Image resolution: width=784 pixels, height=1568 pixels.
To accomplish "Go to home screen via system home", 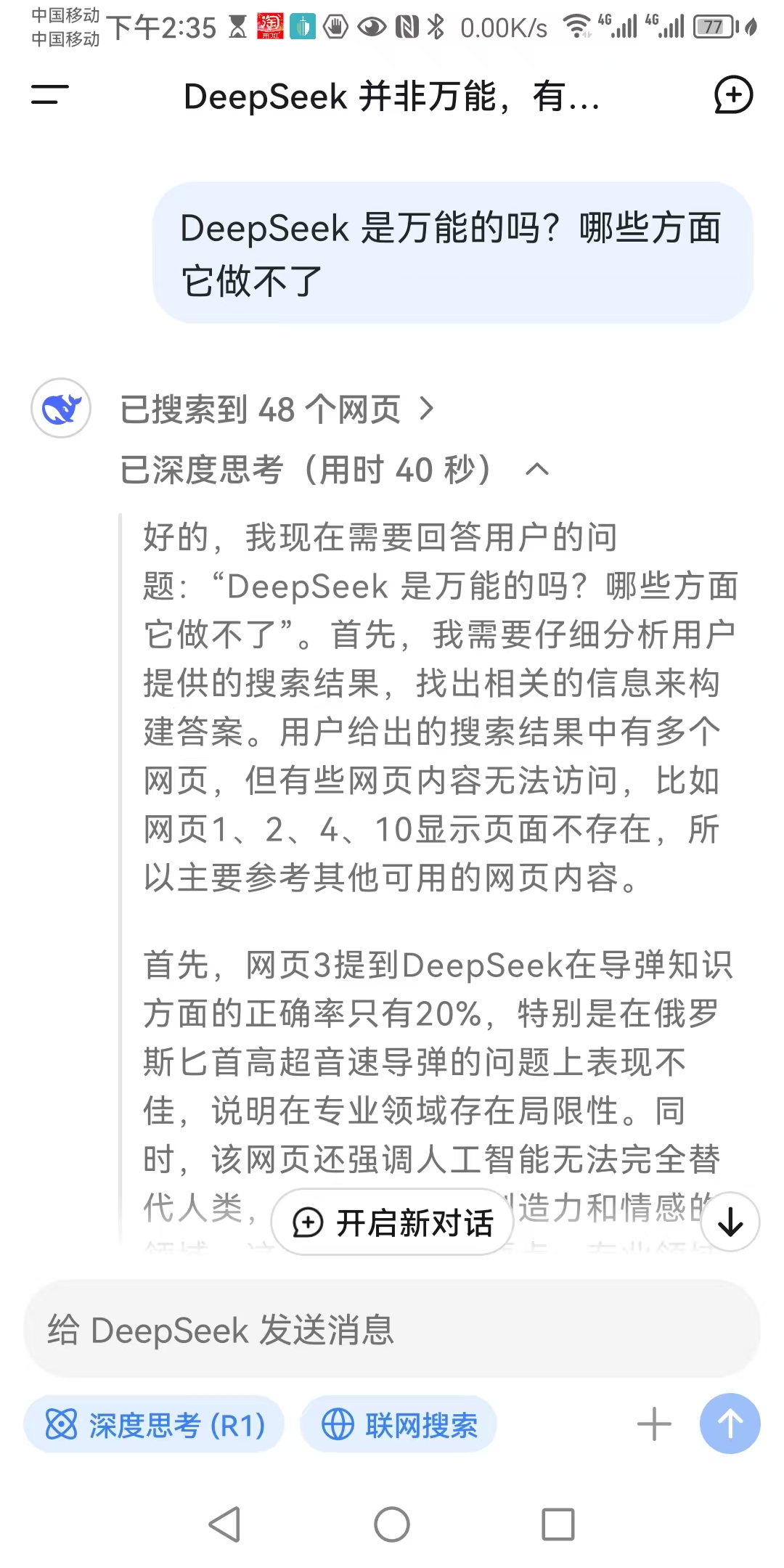I will (392, 1524).
